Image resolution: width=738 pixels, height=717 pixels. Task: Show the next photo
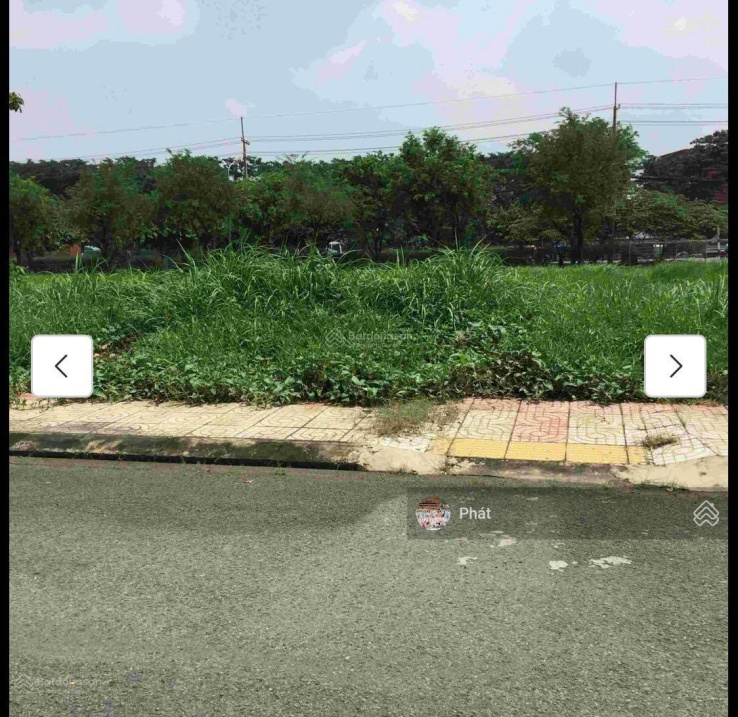pos(675,366)
